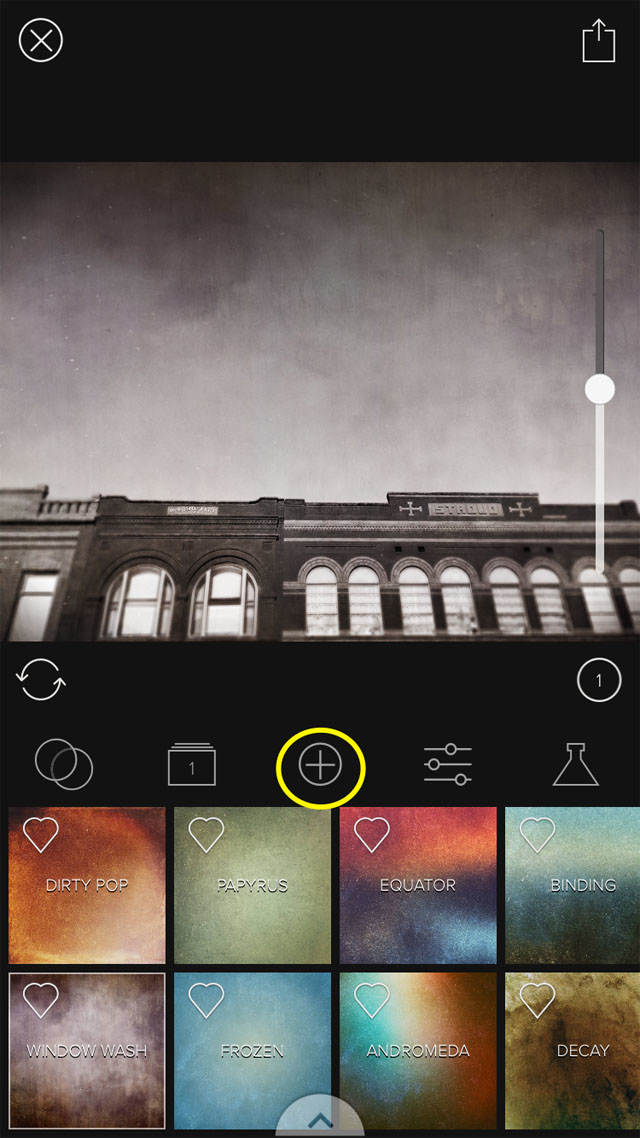The height and width of the screenshot is (1138, 640).
Task: Apply the Dirty Pop texture
Action: pyautogui.click(x=87, y=885)
